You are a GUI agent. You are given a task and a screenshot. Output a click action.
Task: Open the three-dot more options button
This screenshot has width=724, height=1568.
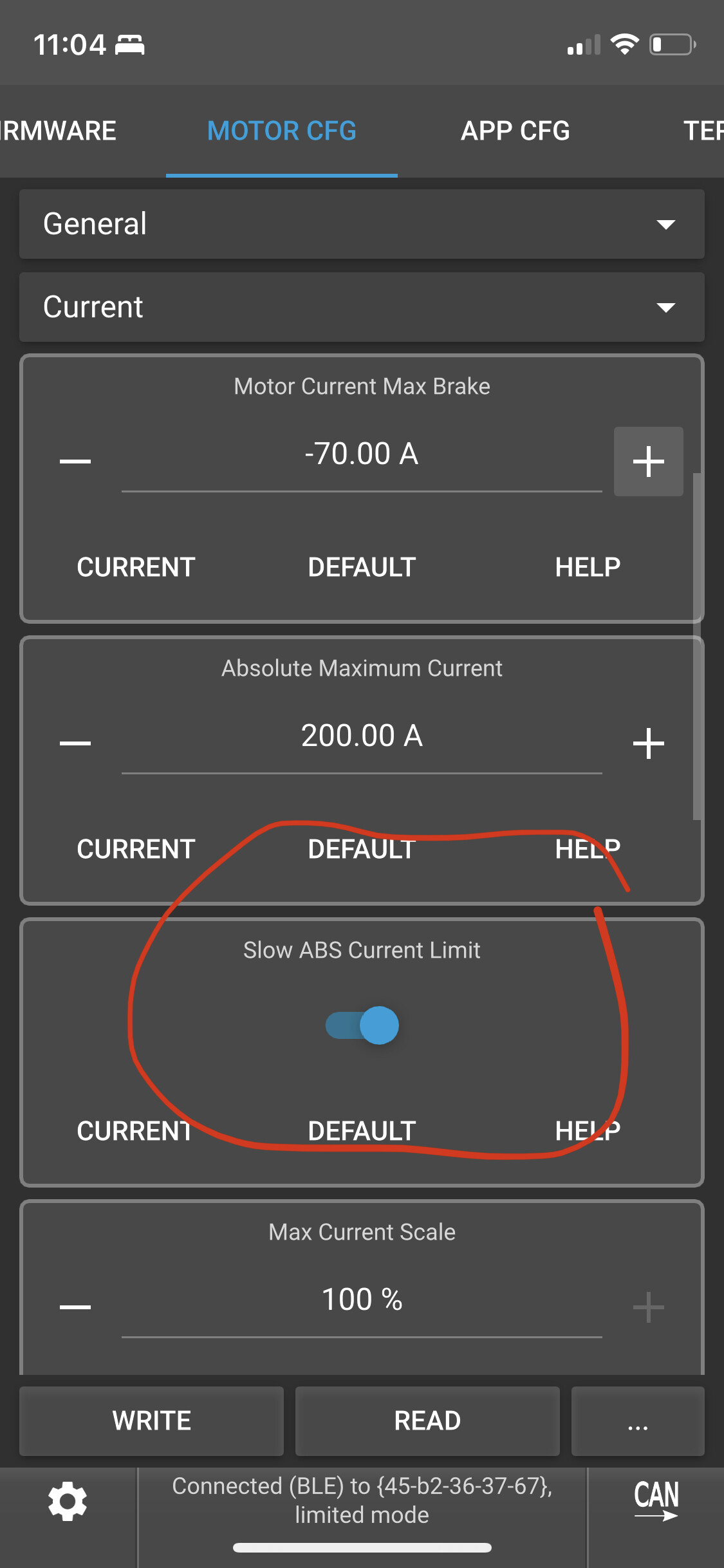(x=638, y=1421)
